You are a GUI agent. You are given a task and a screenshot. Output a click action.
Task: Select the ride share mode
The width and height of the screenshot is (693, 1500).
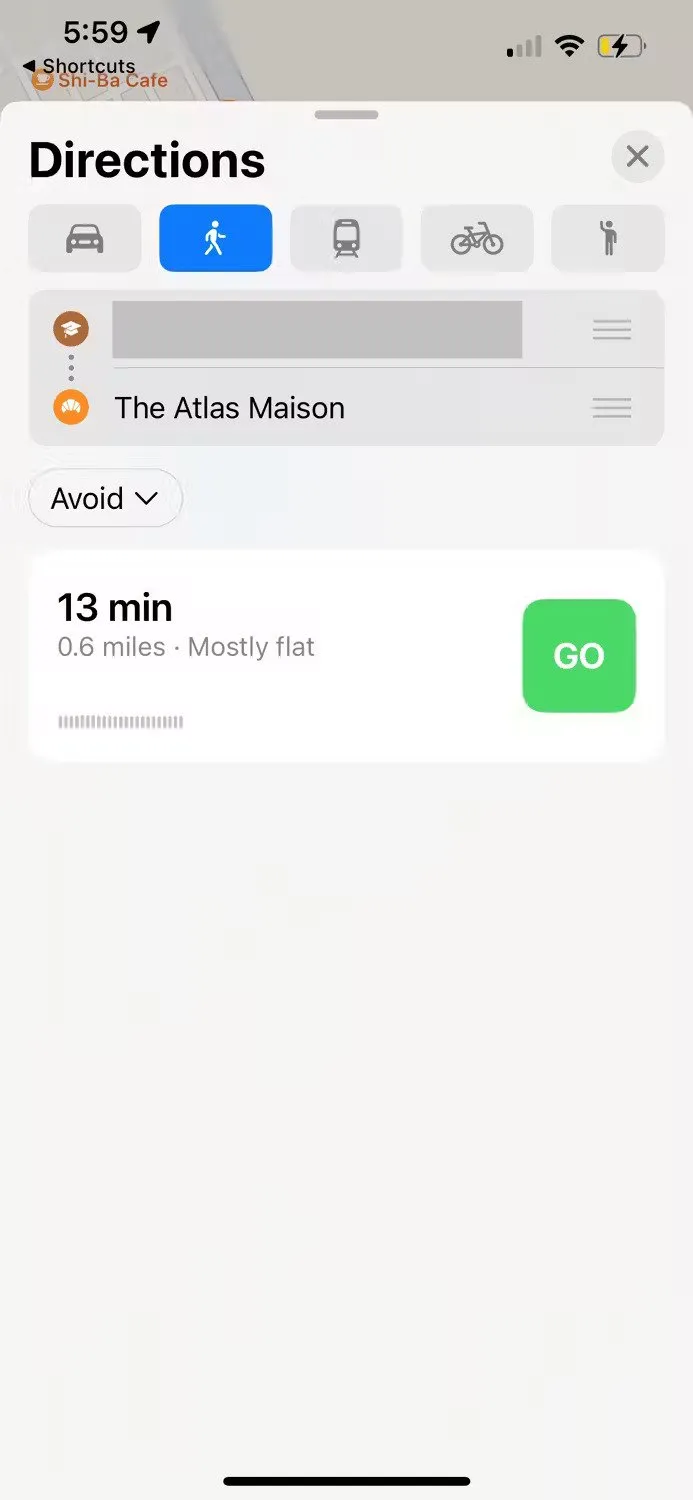(607, 238)
